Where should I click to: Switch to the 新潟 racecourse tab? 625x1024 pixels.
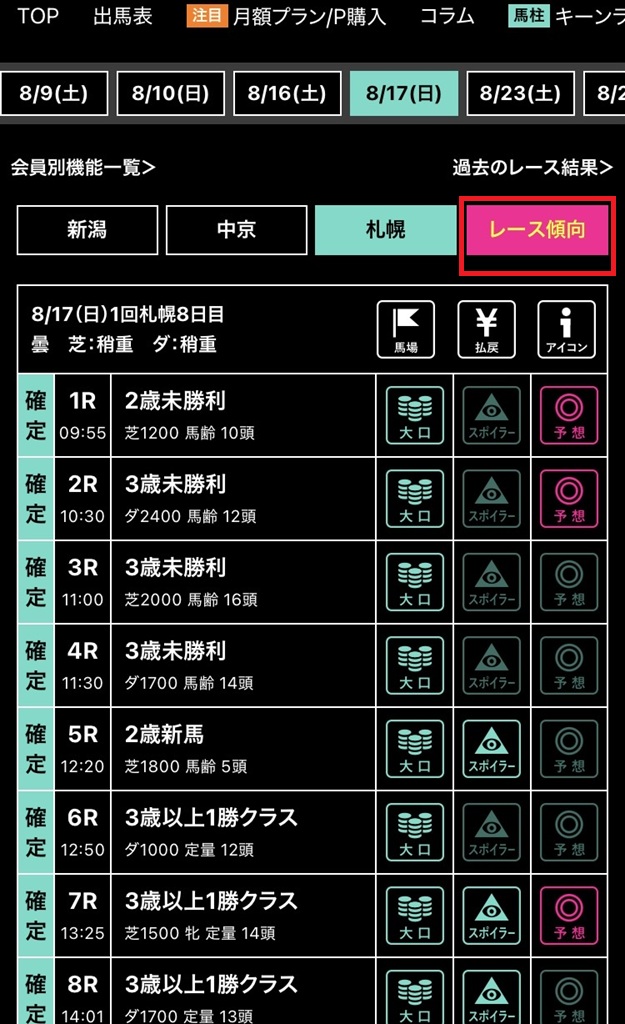tap(88, 230)
